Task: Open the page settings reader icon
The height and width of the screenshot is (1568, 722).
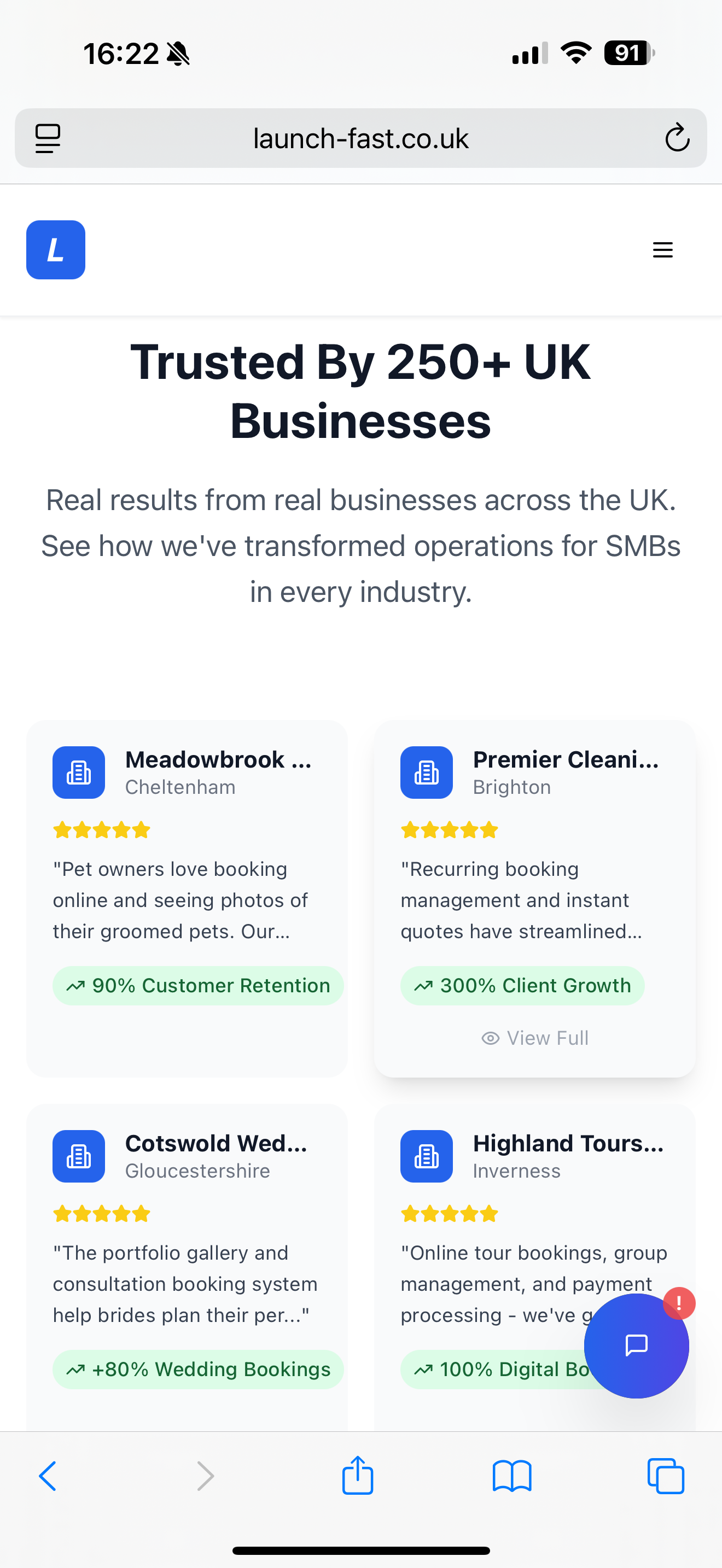Action: click(x=48, y=138)
